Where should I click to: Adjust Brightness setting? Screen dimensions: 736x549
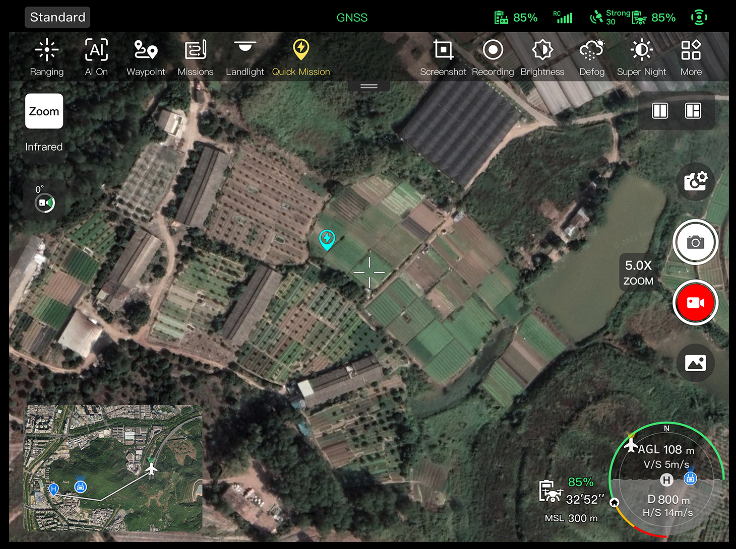click(x=542, y=56)
